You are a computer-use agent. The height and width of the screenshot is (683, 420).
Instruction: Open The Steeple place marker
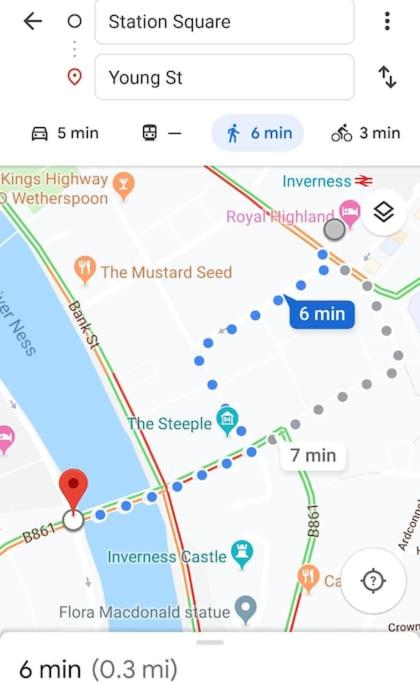click(x=227, y=421)
